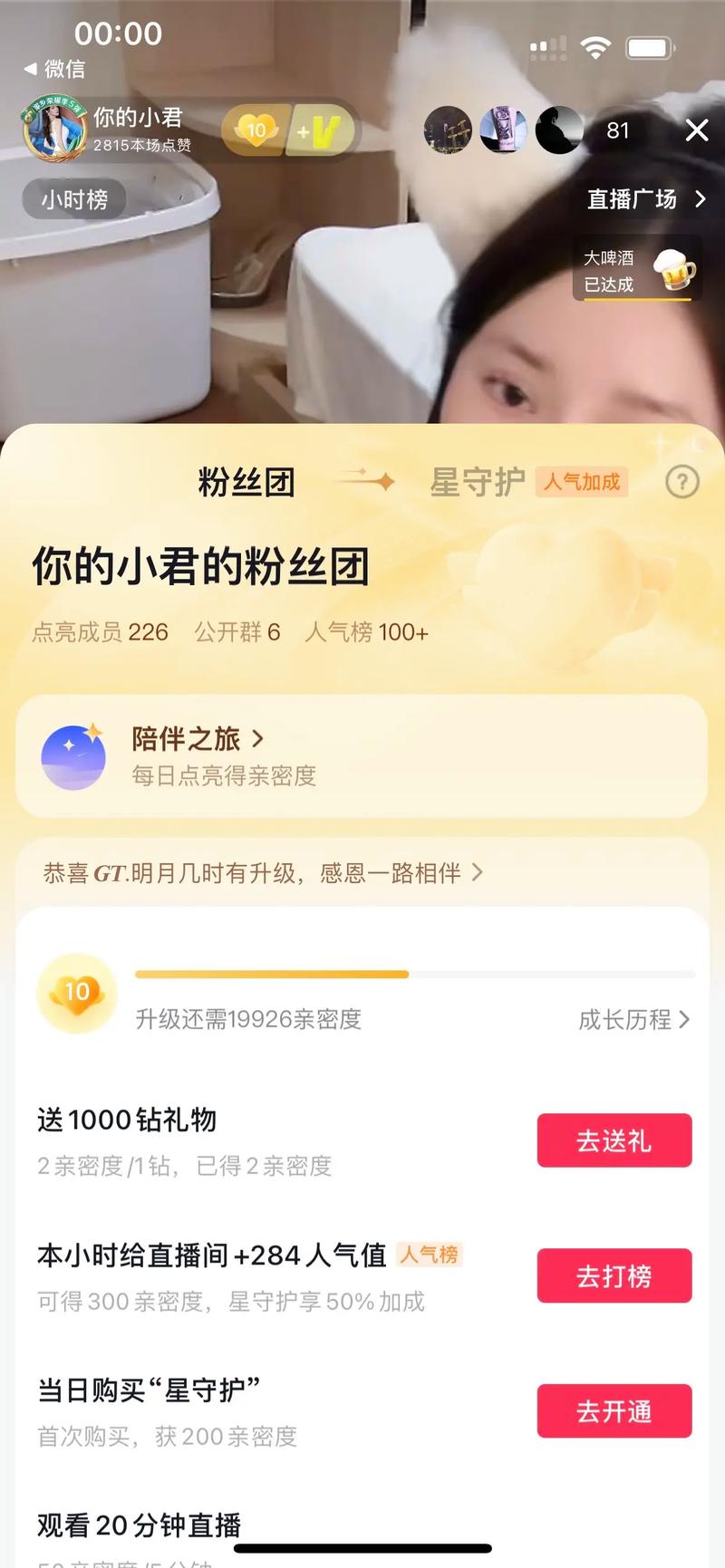This screenshot has width=725, height=1568.
Task: Tap the 去开通 purchase button
Action: (614, 1411)
